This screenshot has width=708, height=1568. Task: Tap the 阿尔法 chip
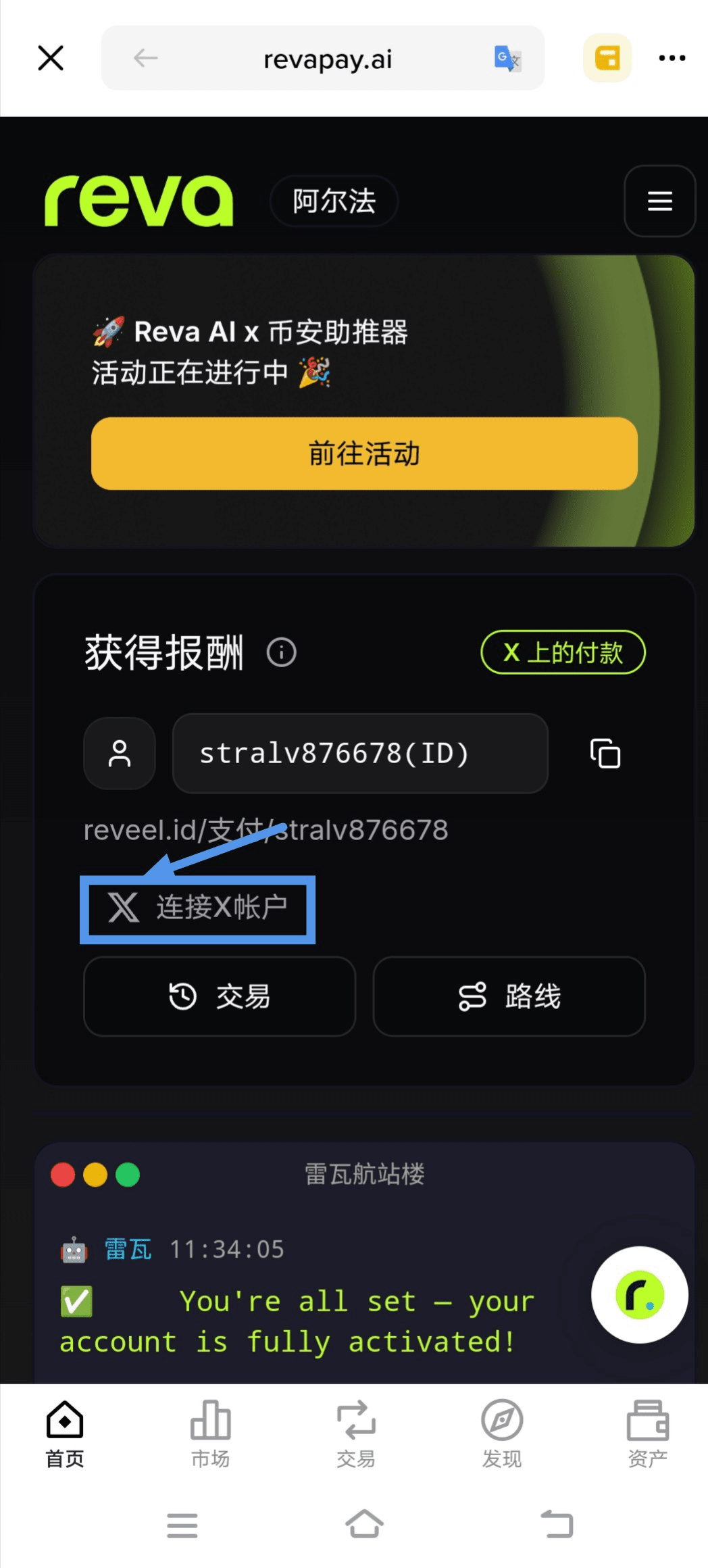[334, 201]
